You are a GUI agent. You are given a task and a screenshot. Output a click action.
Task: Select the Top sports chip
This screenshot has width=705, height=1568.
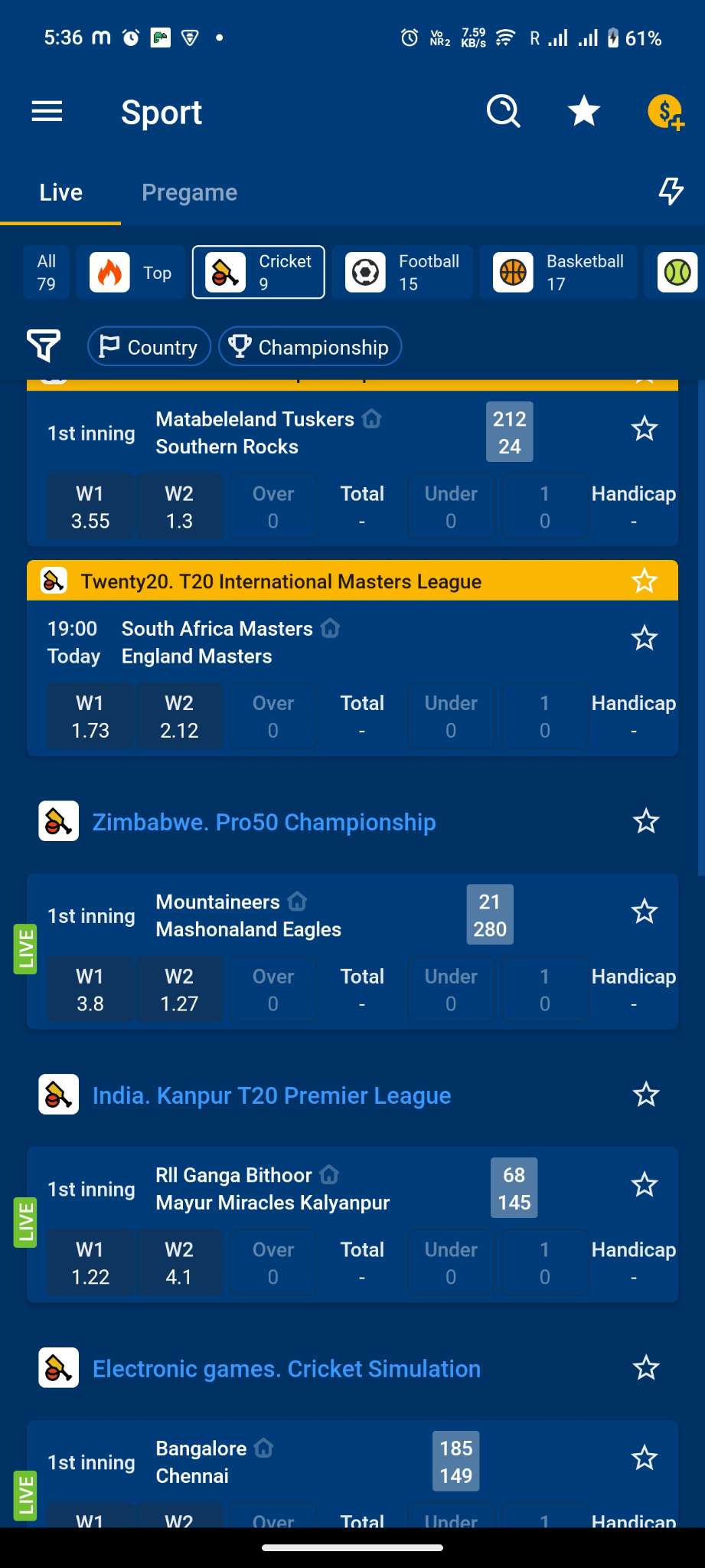tap(132, 272)
